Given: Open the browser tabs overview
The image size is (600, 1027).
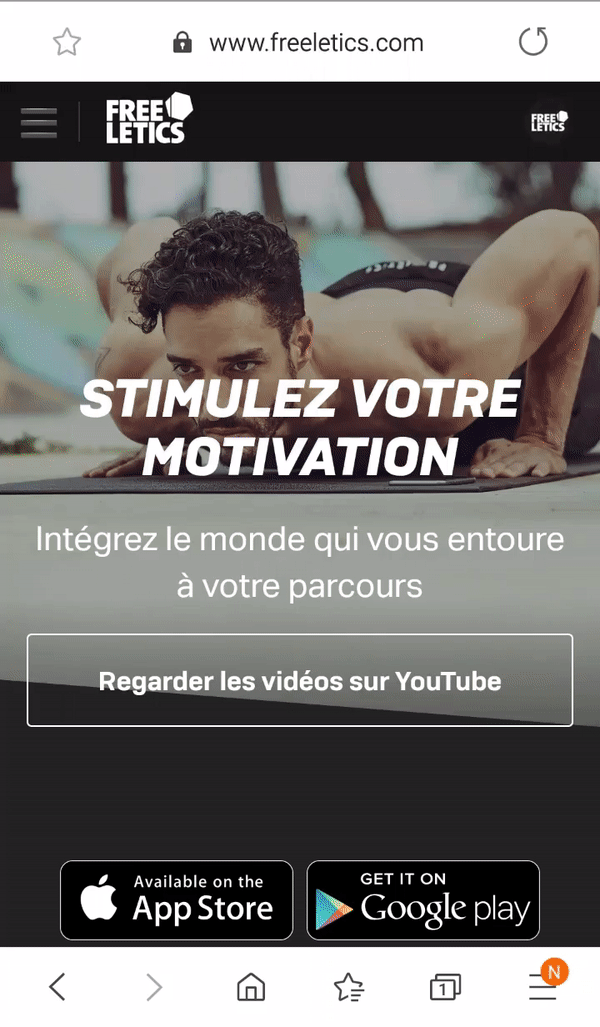Looking at the screenshot, I should tap(445, 988).
